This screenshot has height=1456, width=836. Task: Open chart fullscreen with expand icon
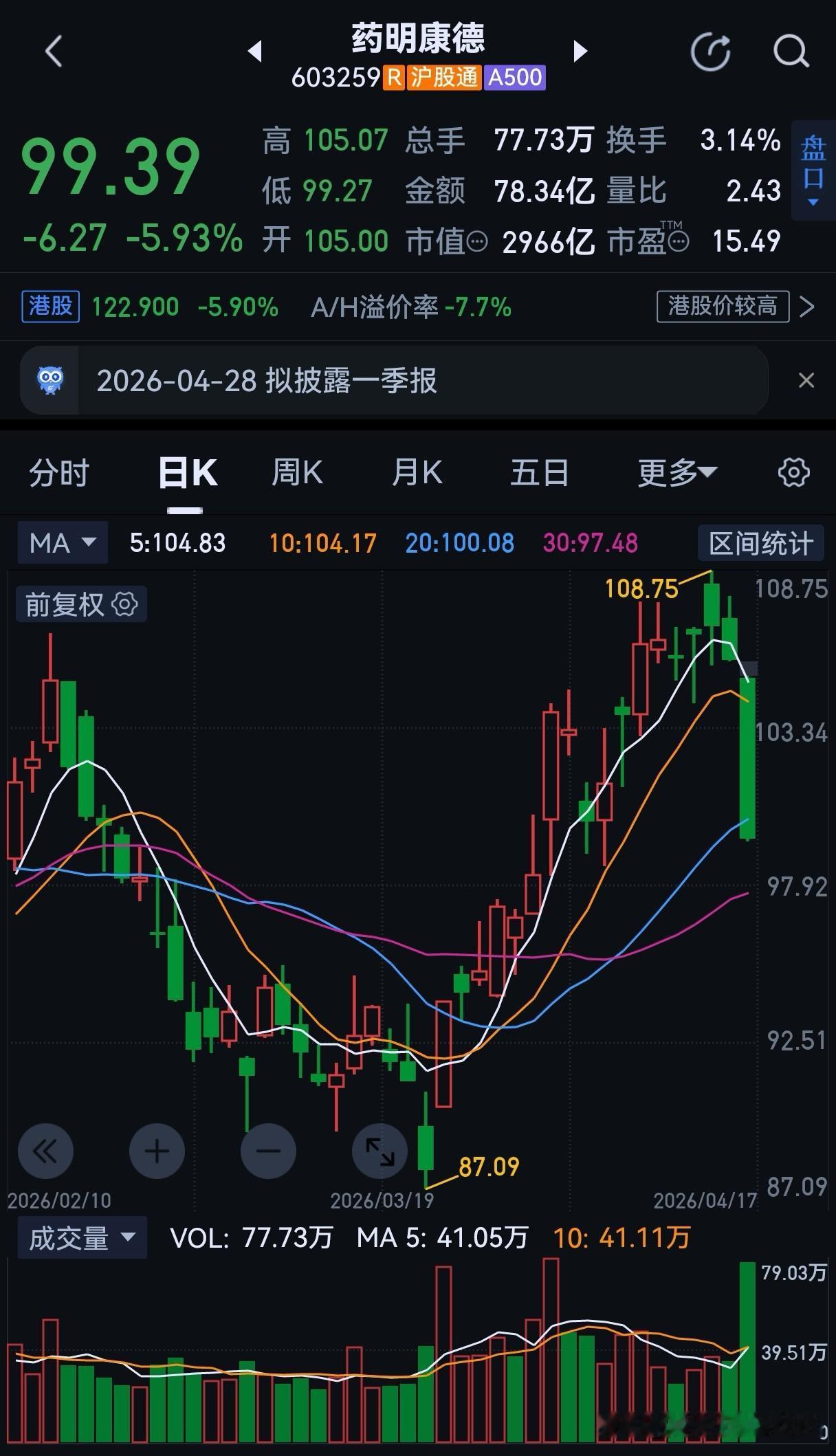379,1151
